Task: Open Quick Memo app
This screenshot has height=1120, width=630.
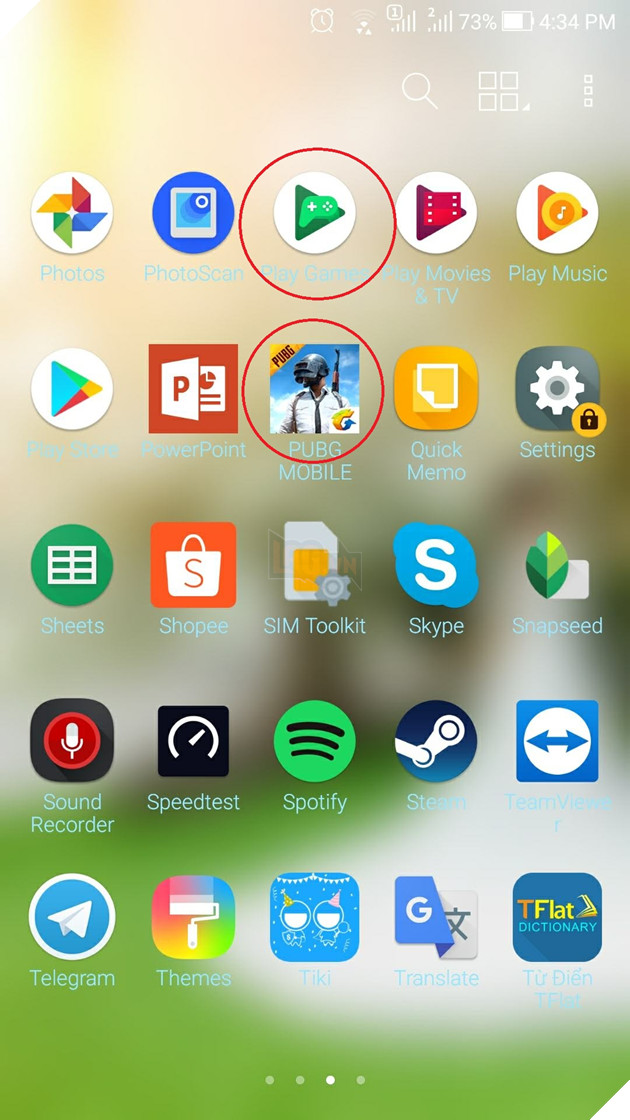Action: pyautogui.click(x=436, y=390)
